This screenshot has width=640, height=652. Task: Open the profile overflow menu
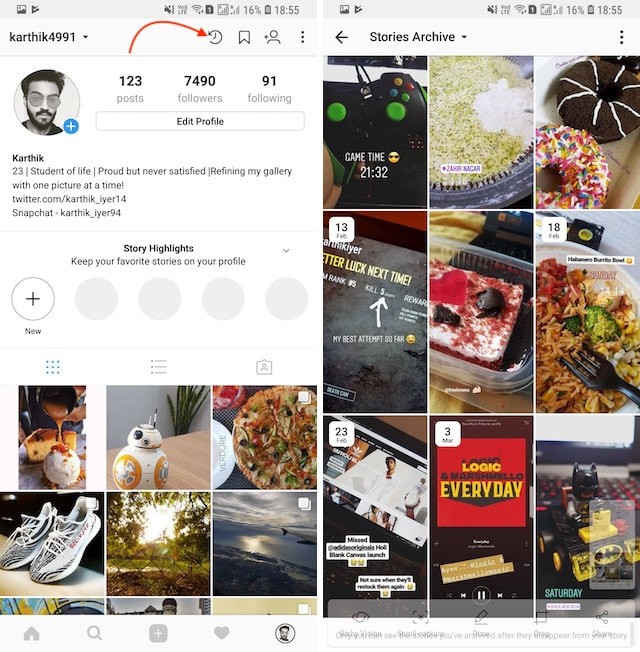tap(302, 37)
